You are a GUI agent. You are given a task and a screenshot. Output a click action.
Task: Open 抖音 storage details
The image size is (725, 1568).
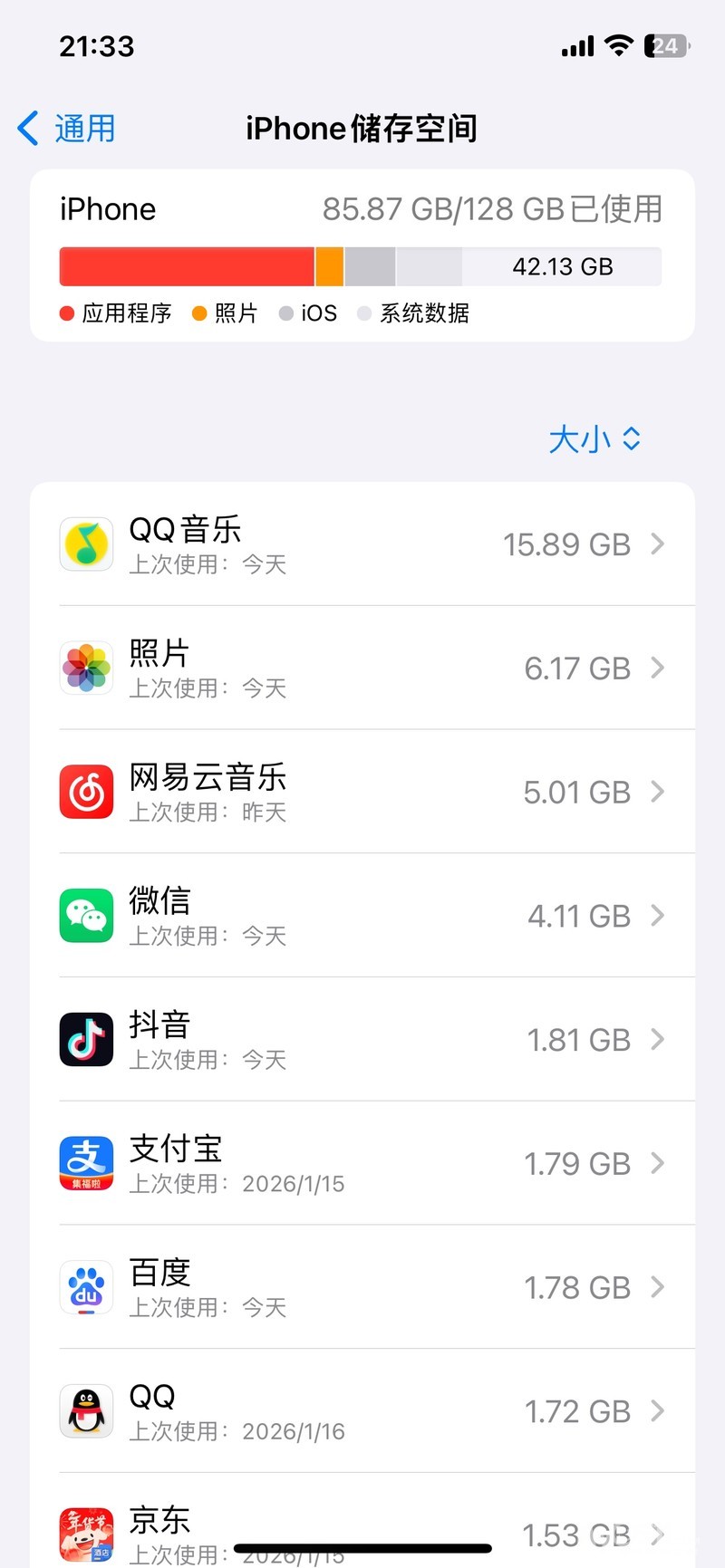click(362, 1040)
